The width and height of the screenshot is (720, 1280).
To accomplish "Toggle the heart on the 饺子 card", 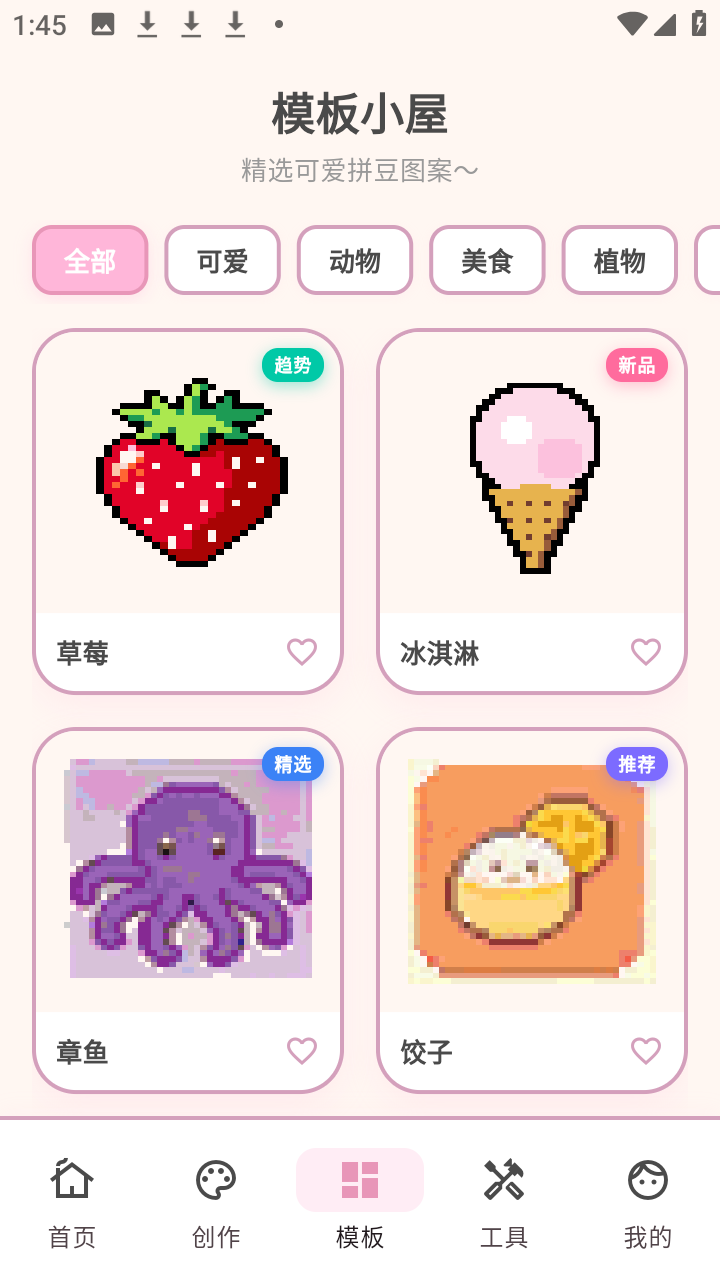I will pyautogui.click(x=645, y=1051).
